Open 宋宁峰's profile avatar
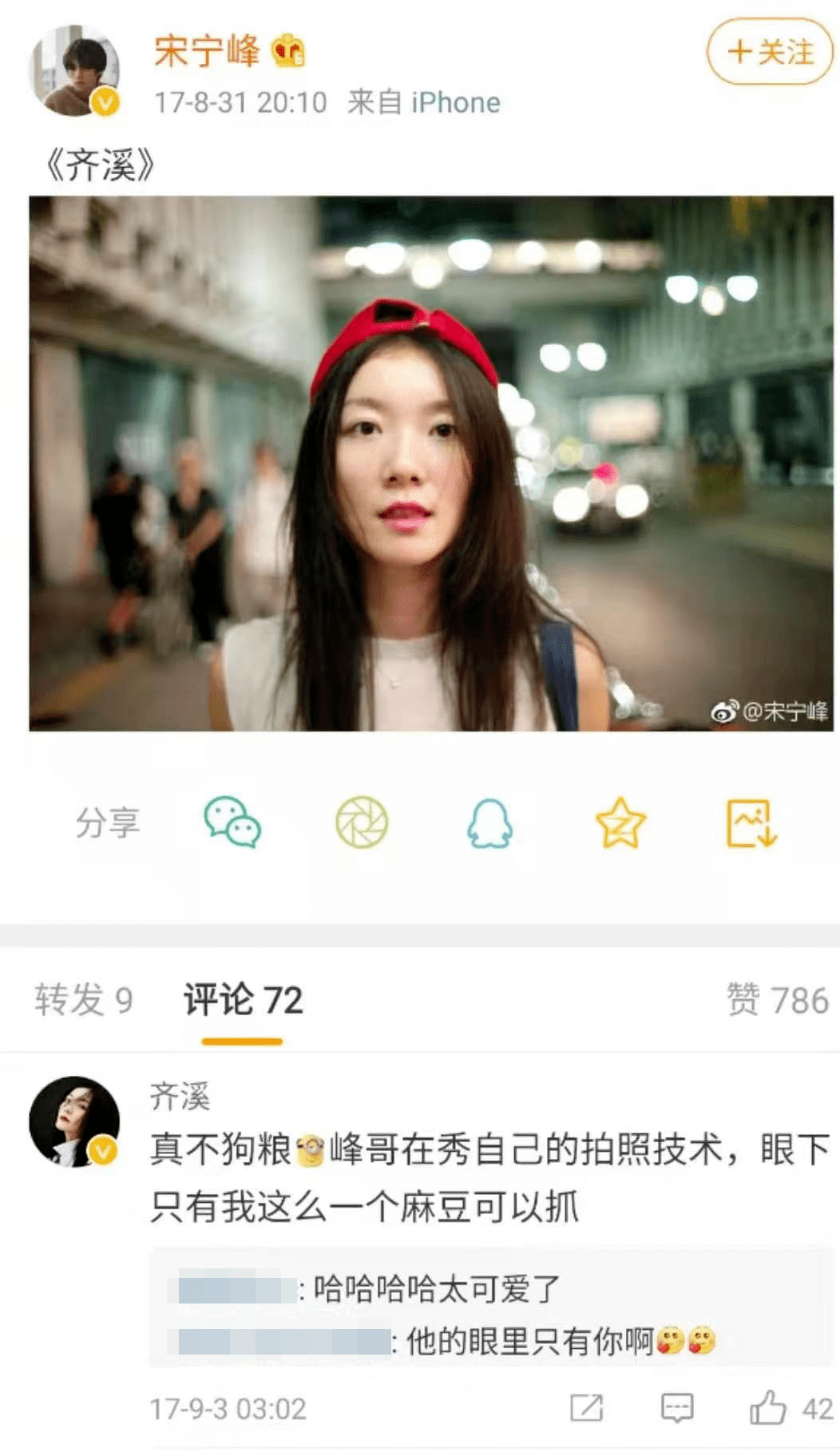 tap(74, 70)
